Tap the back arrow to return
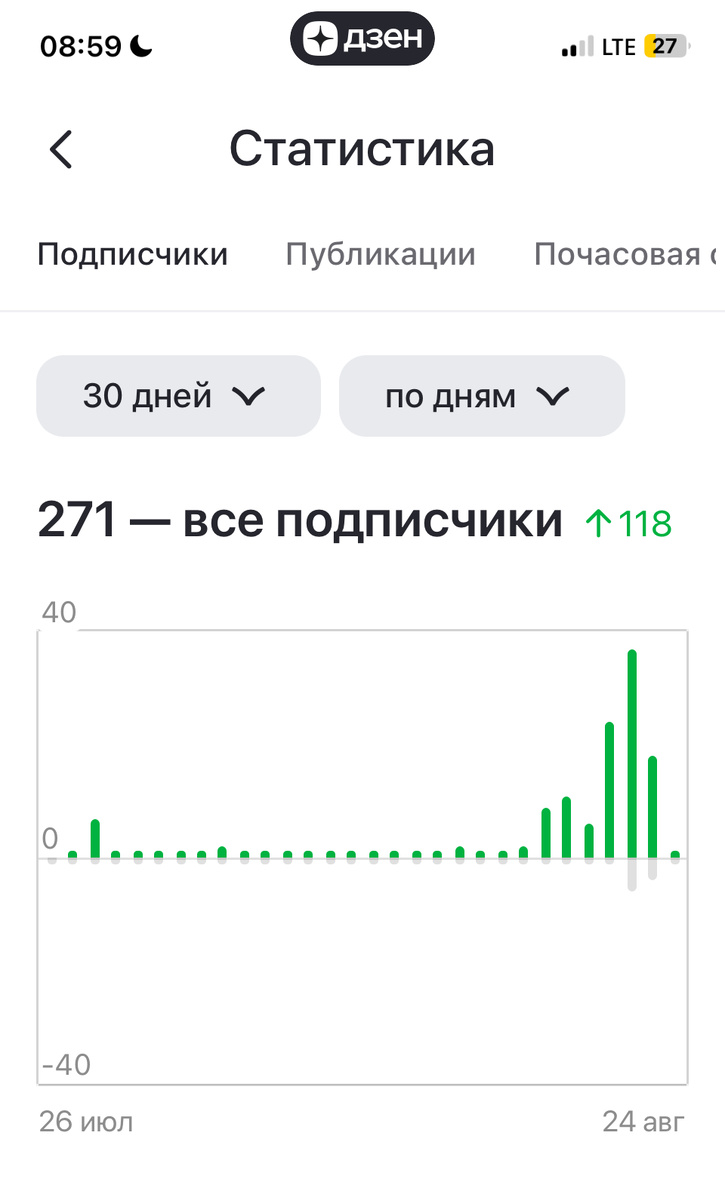Image resolution: width=725 pixels, height=1200 pixels. (60, 148)
